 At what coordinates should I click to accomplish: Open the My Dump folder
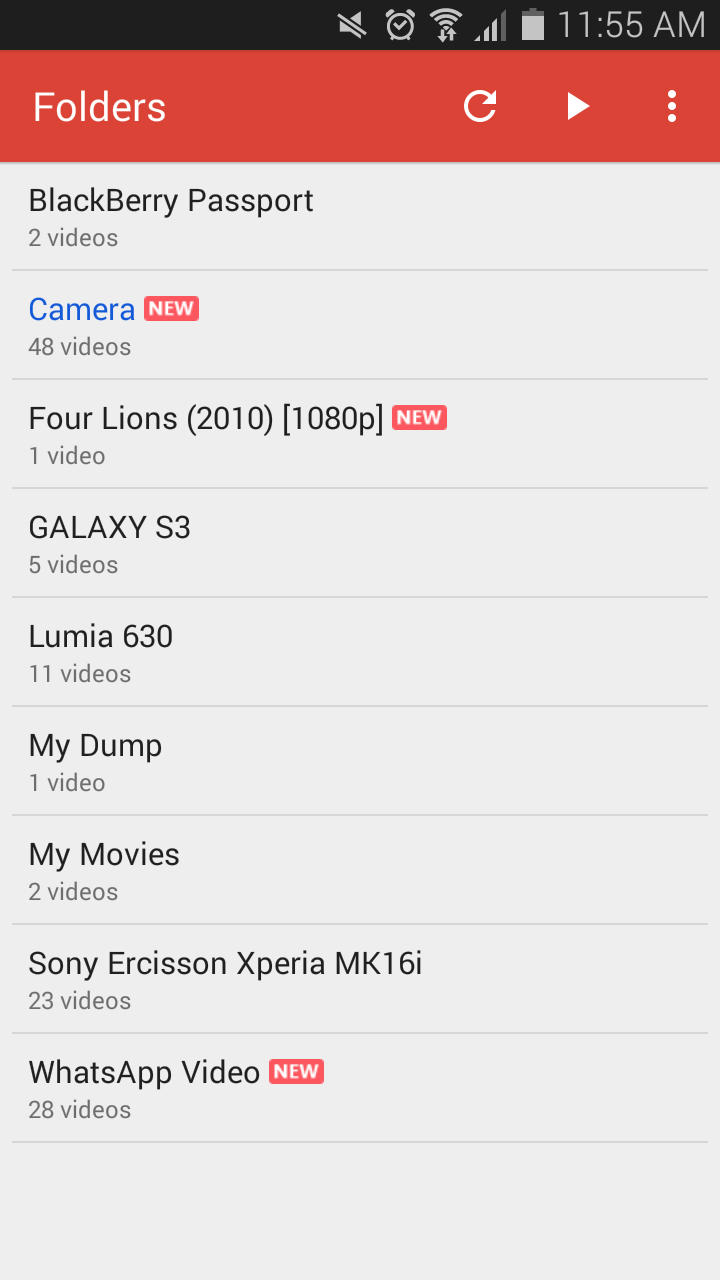point(360,761)
